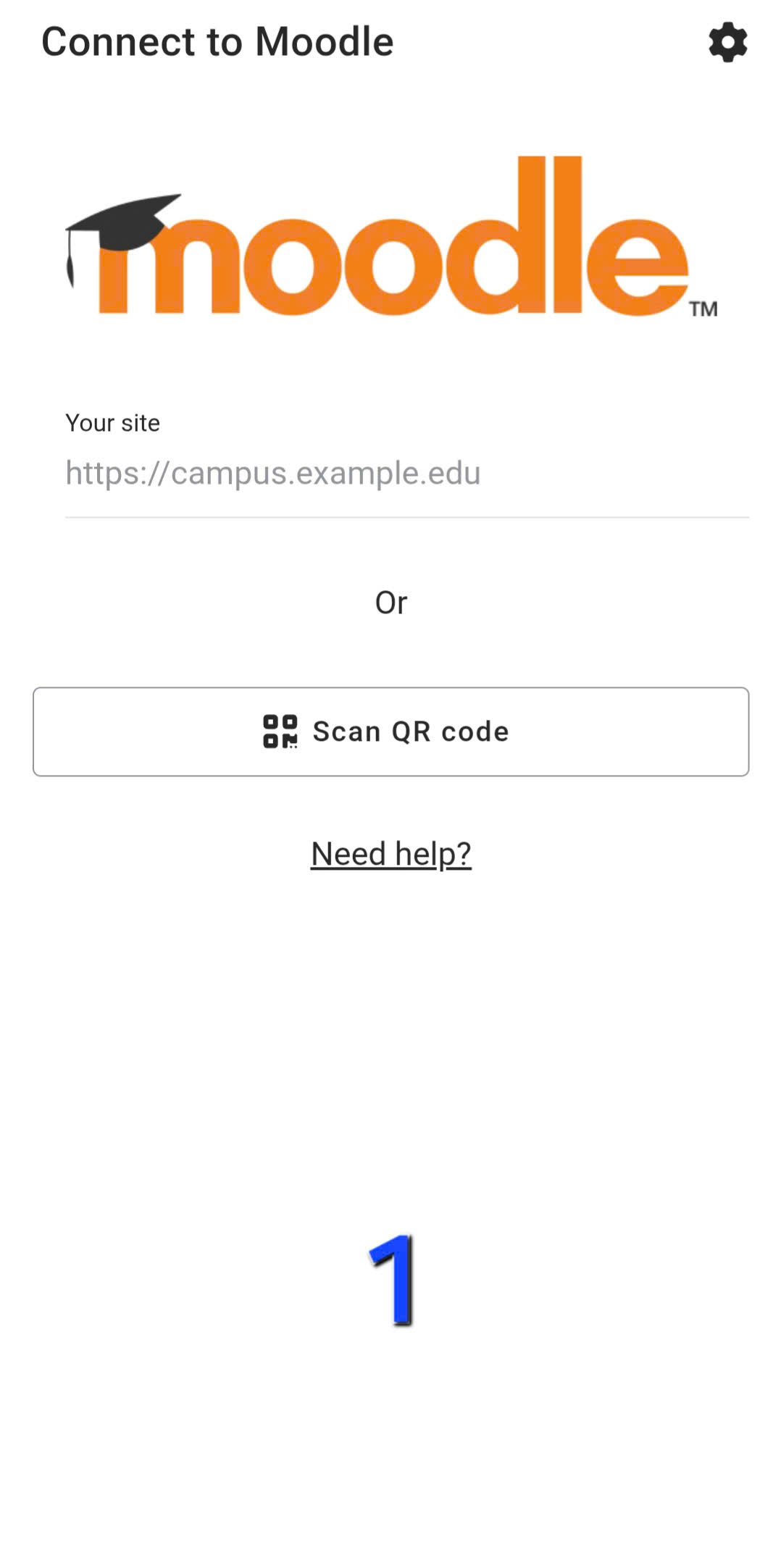781x1568 pixels.
Task: Tap the Scan QR code button
Action: [x=390, y=731]
